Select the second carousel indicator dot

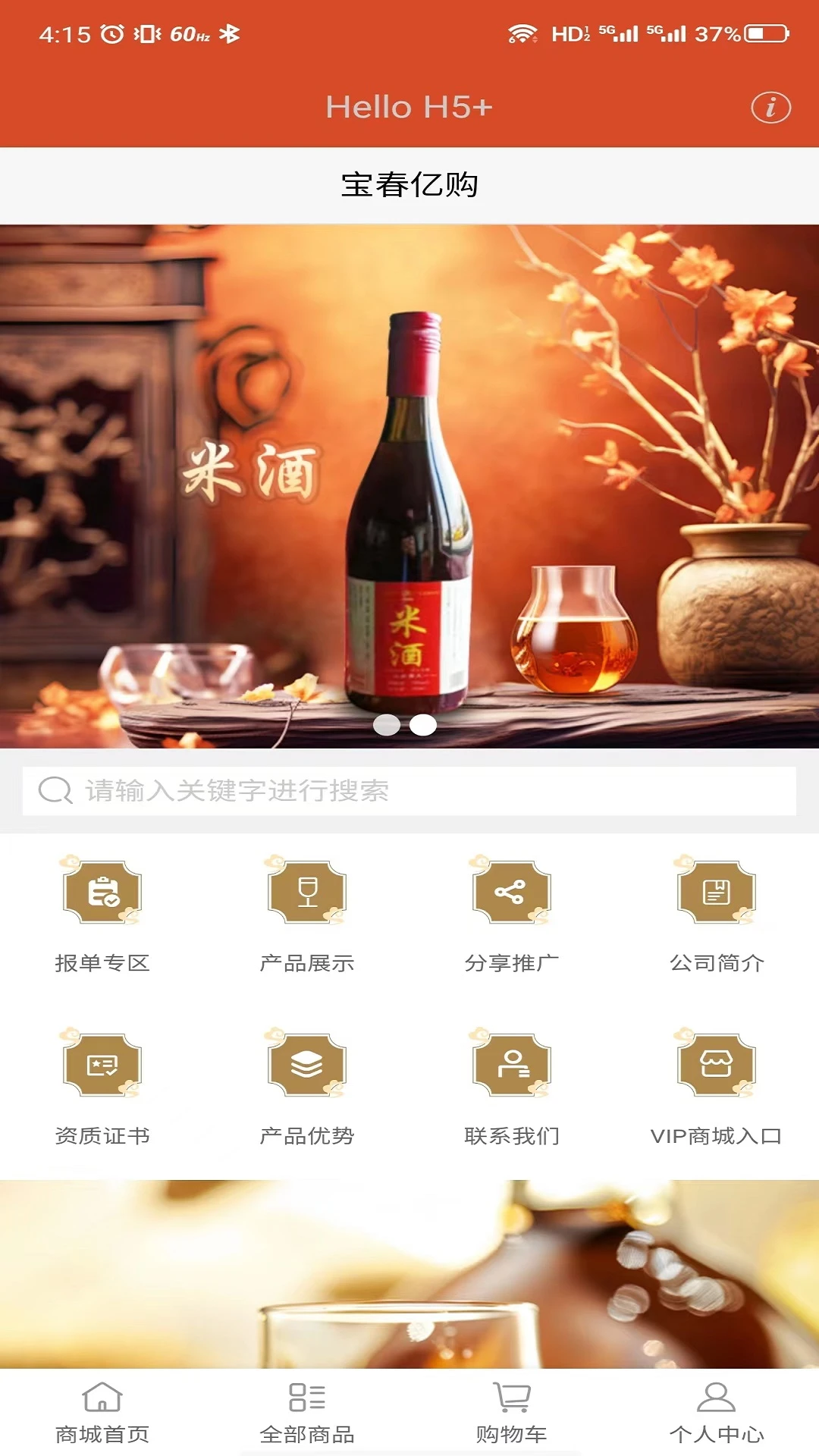pos(422,724)
